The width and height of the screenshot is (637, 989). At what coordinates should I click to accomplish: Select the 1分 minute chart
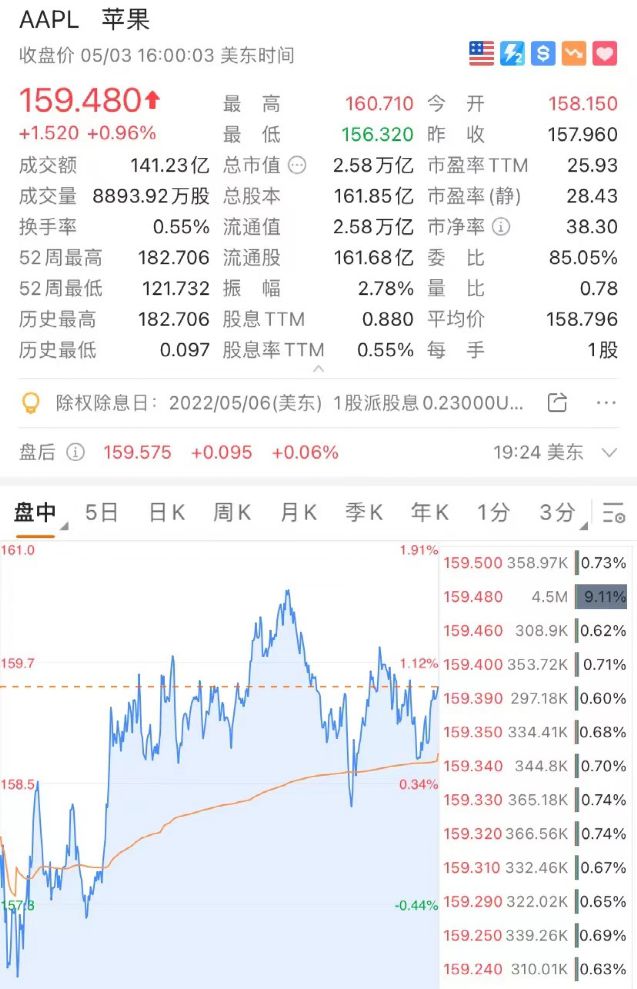pyautogui.click(x=493, y=513)
